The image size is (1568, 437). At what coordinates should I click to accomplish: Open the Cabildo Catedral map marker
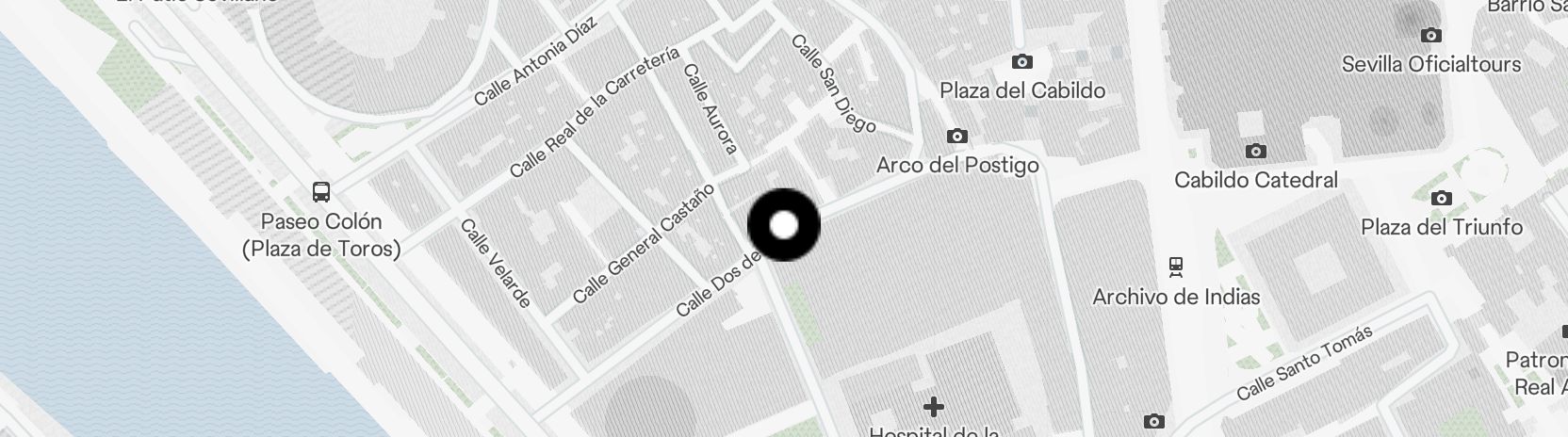click(1255, 151)
